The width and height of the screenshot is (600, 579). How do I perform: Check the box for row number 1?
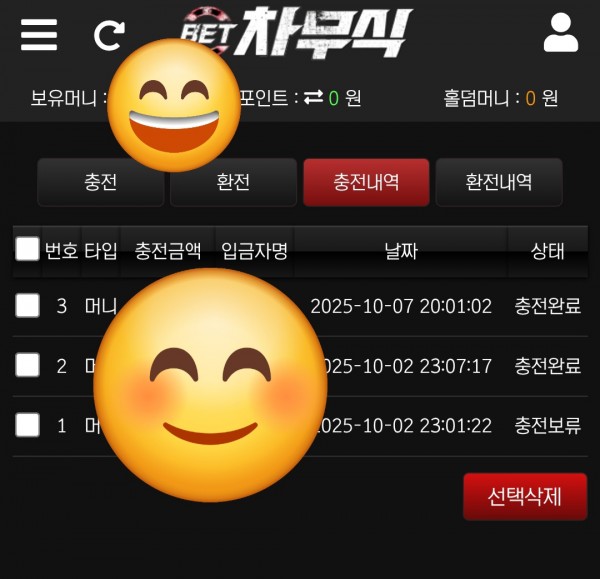point(28,426)
